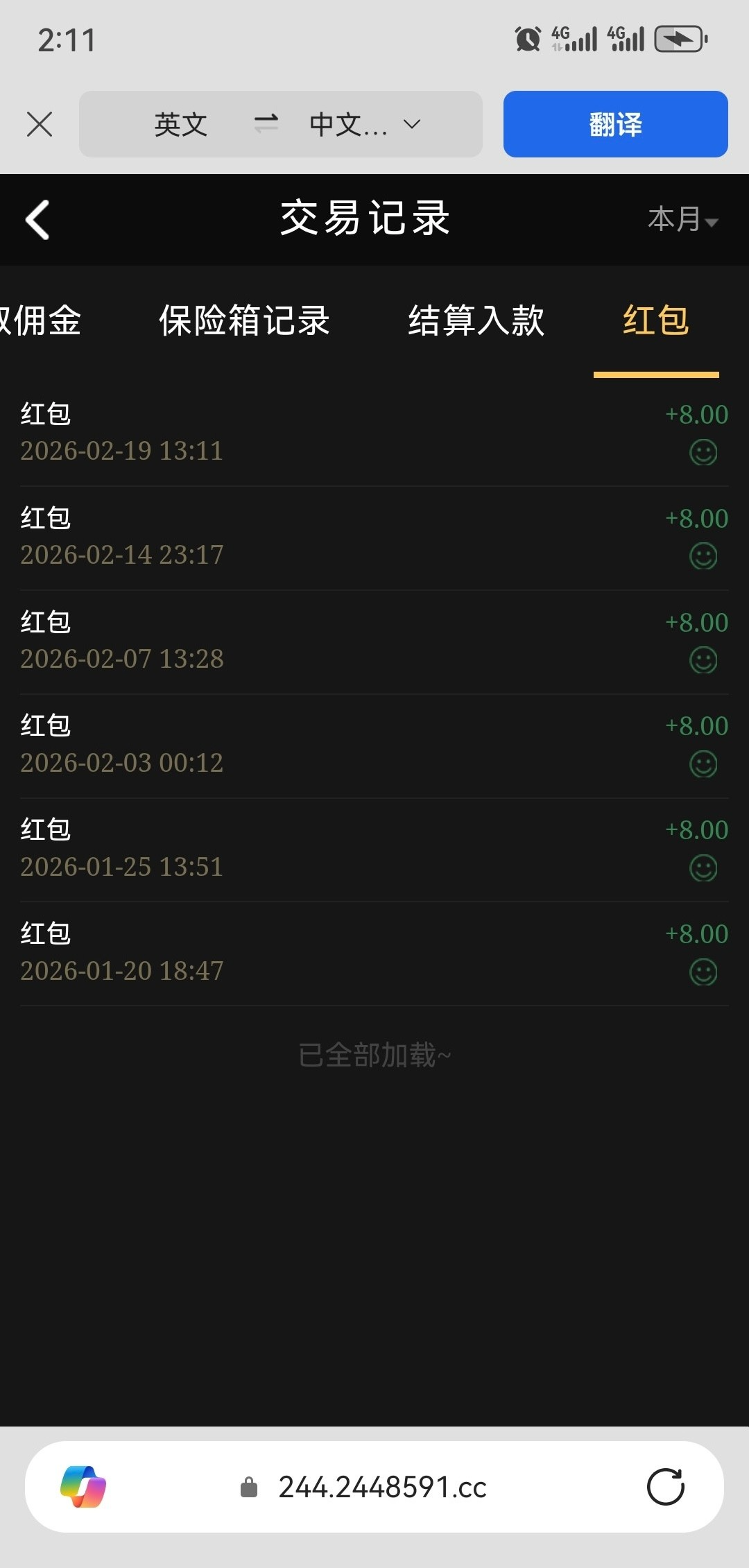Tap the 244.2448591.cc address field

(x=382, y=1488)
